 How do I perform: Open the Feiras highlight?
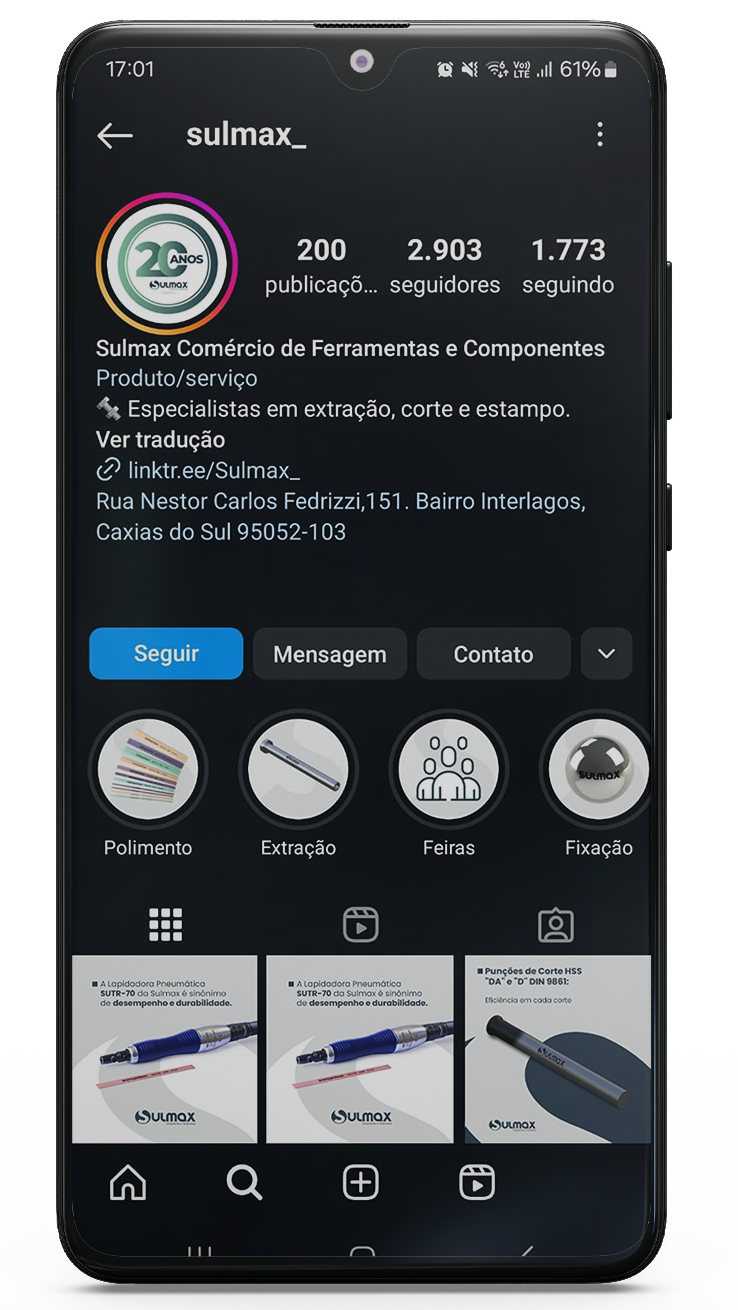(448, 770)
